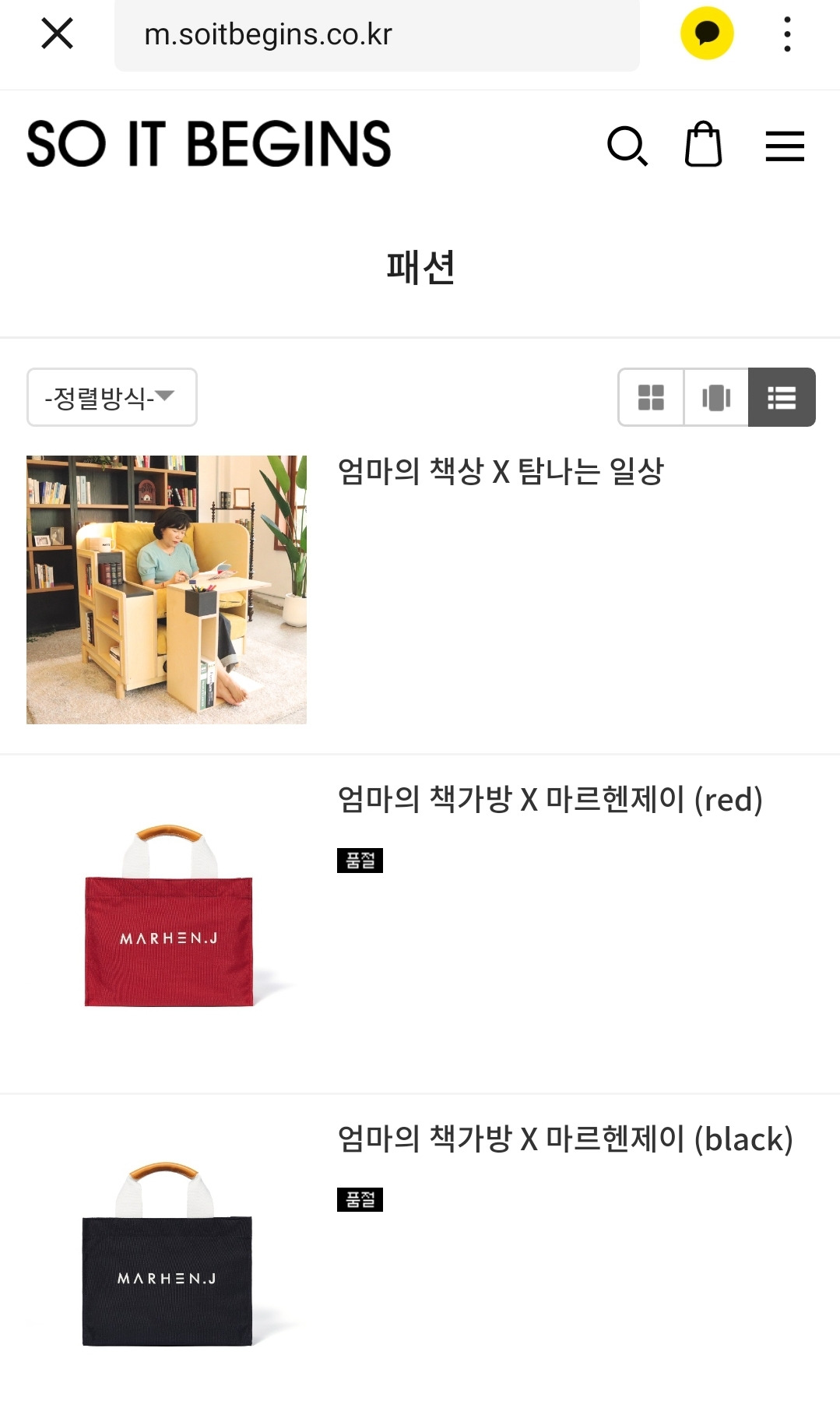This screenshot has width=840, height=1408.
Task: Select the card carousel view icon
Action: coord(717,397)
